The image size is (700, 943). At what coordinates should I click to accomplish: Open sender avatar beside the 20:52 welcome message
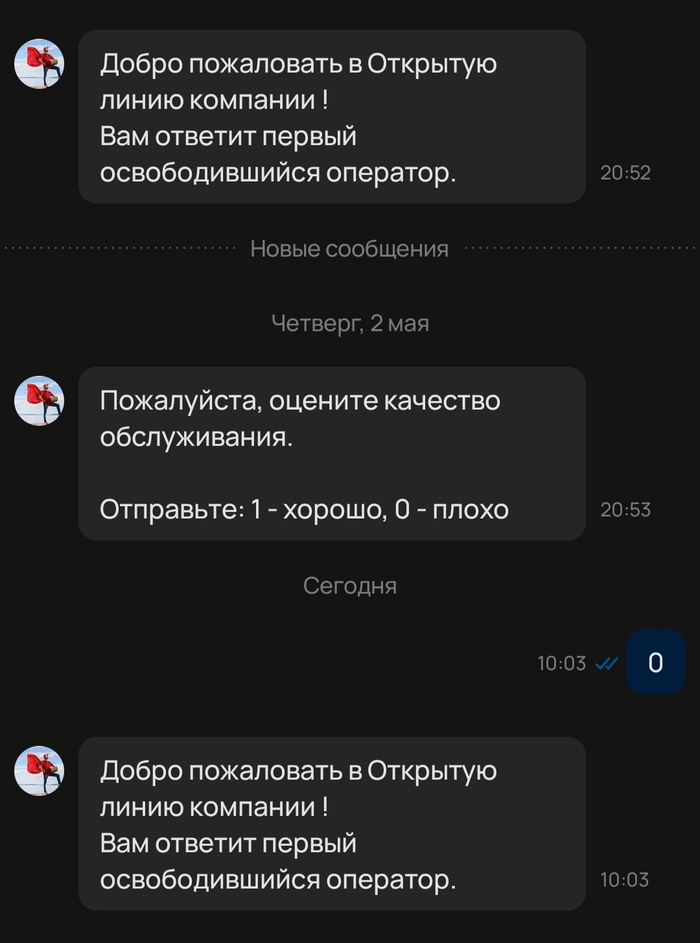click(39, 65)
